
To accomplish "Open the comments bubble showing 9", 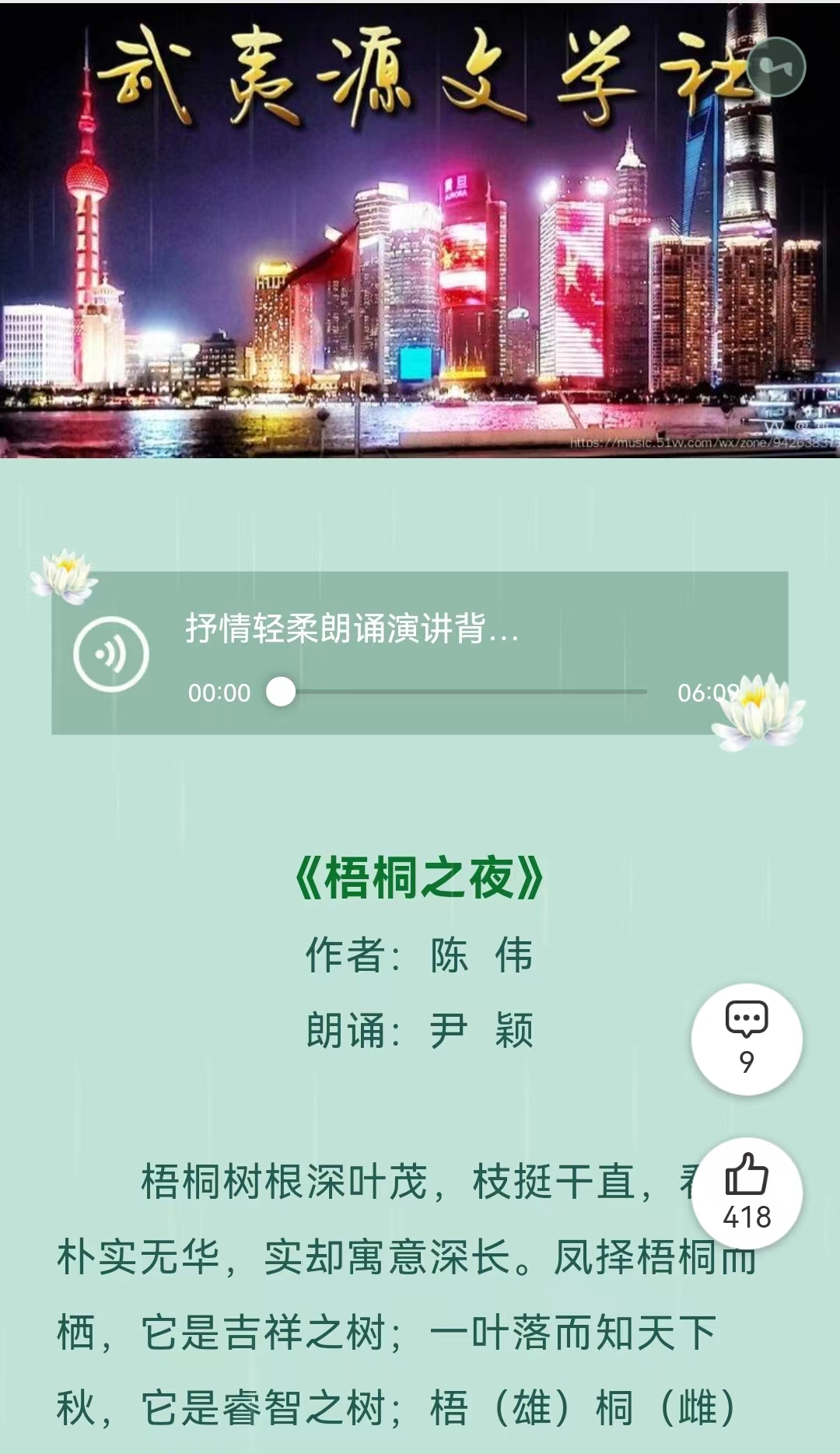I will click(x=747, y=1039).
